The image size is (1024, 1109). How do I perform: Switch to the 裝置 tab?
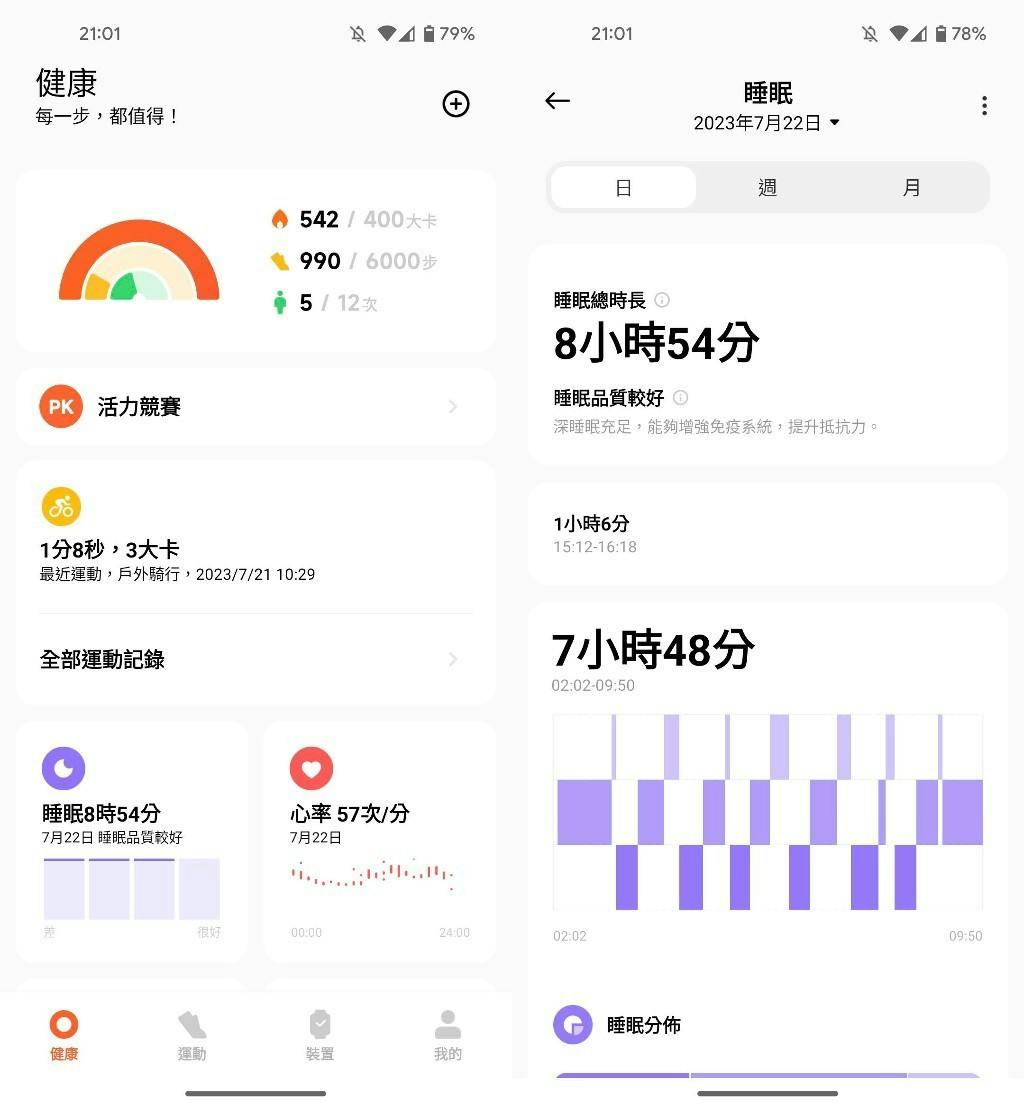click(x=320, y=1035)
